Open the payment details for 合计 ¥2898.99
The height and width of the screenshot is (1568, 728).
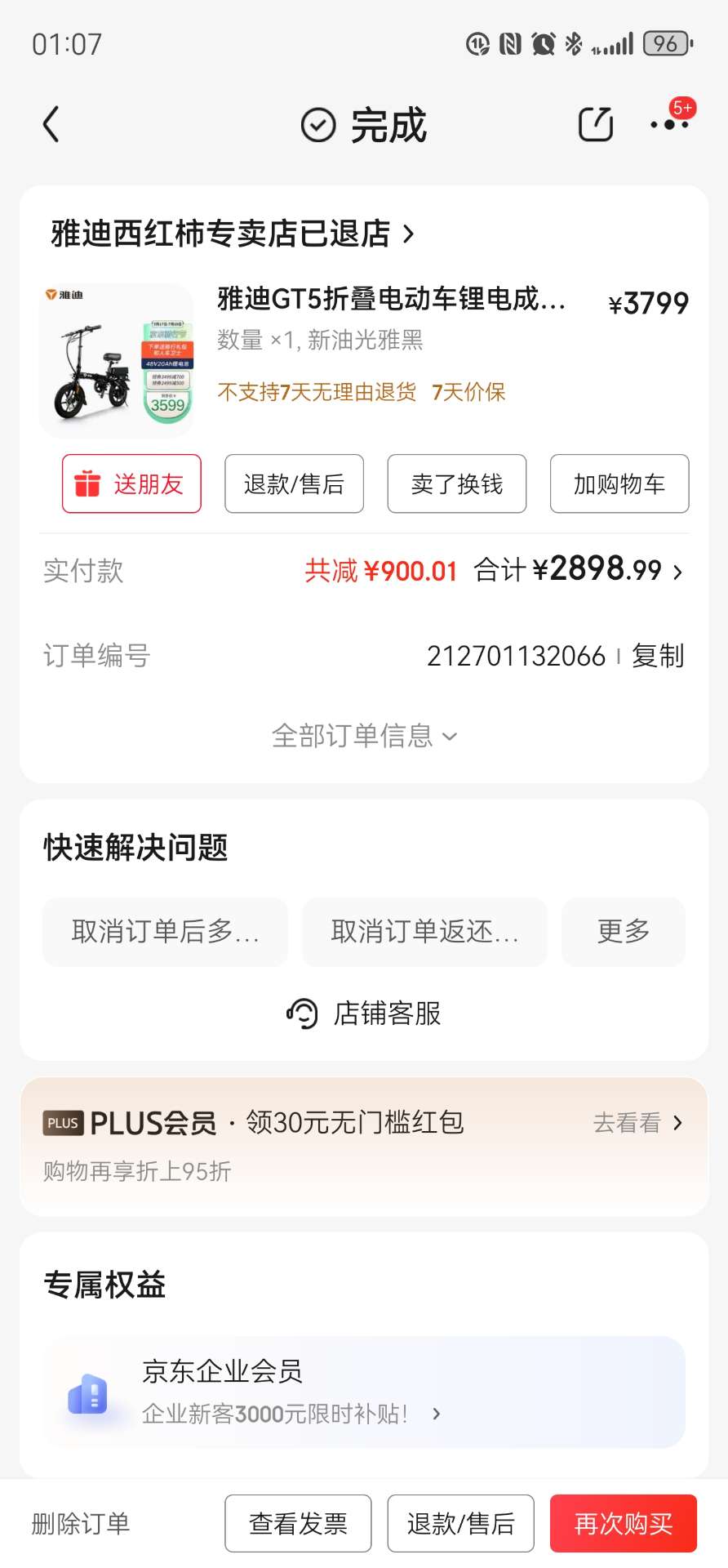578,570
